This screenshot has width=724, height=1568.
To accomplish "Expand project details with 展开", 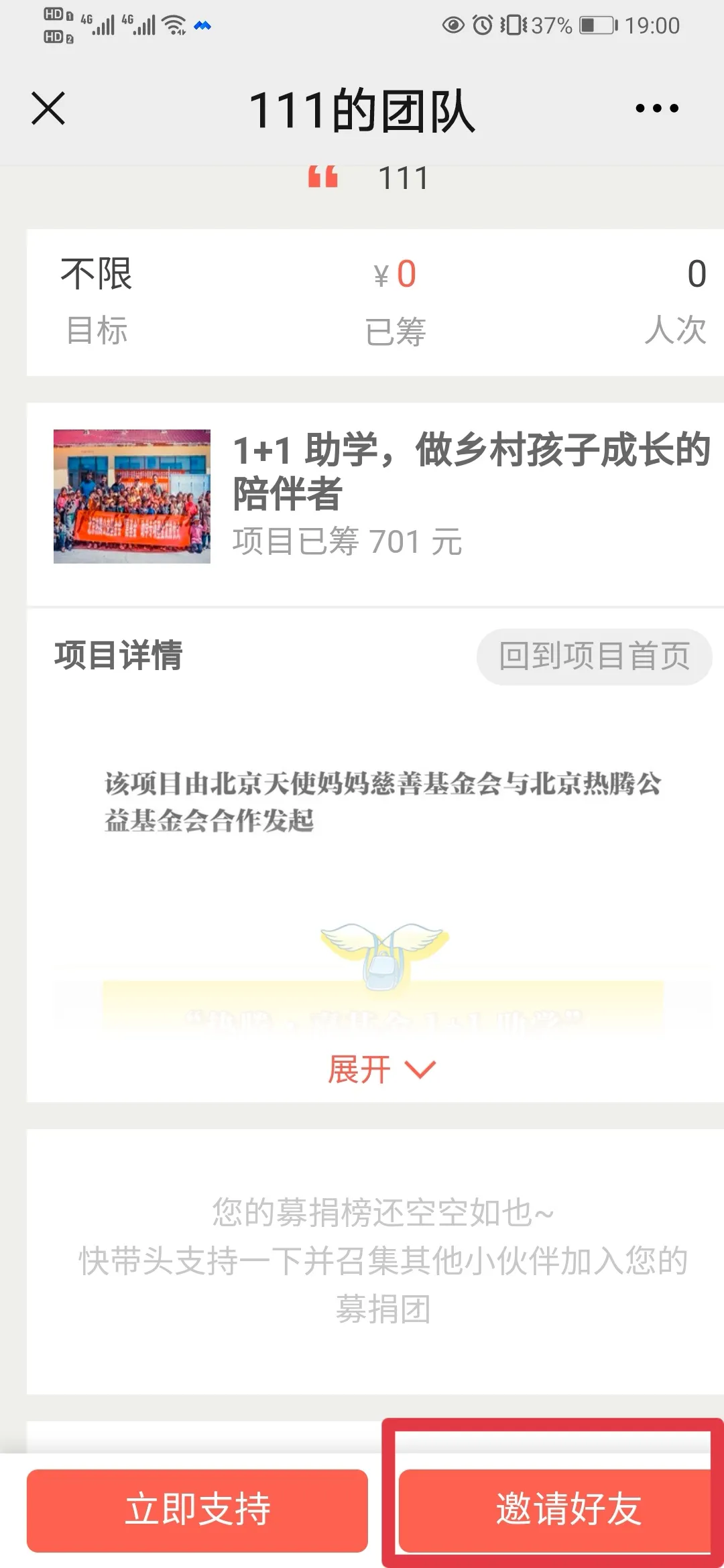I will [382, 1069].
